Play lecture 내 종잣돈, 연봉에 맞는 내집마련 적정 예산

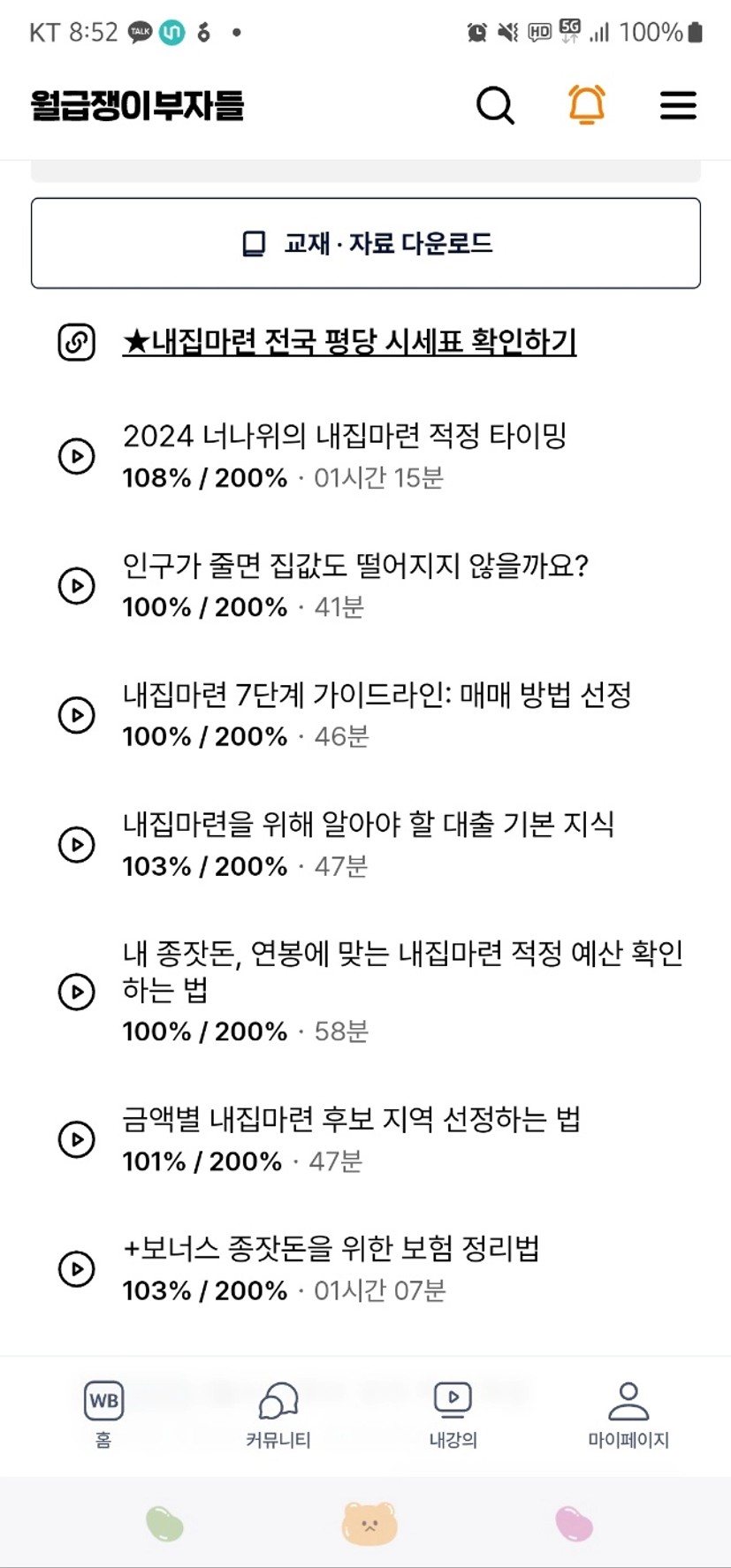click(77, 991)
